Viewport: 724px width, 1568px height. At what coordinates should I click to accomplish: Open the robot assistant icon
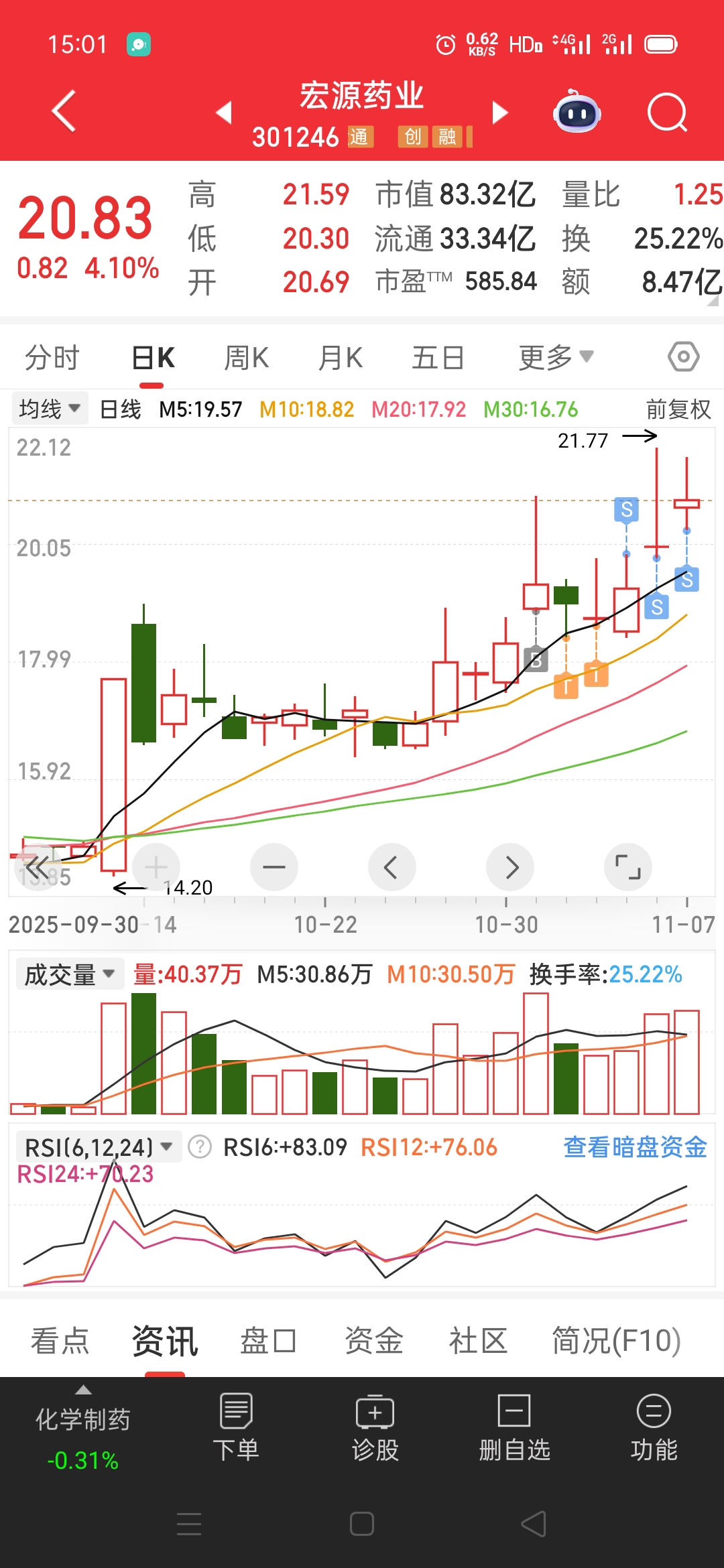click(x=577, y=112)
